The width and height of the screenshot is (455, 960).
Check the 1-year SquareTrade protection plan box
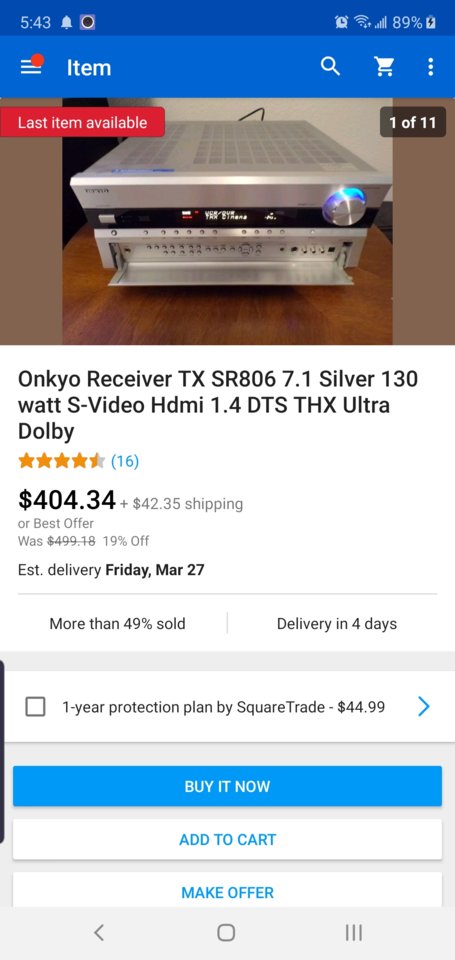(x=36, y=707)
